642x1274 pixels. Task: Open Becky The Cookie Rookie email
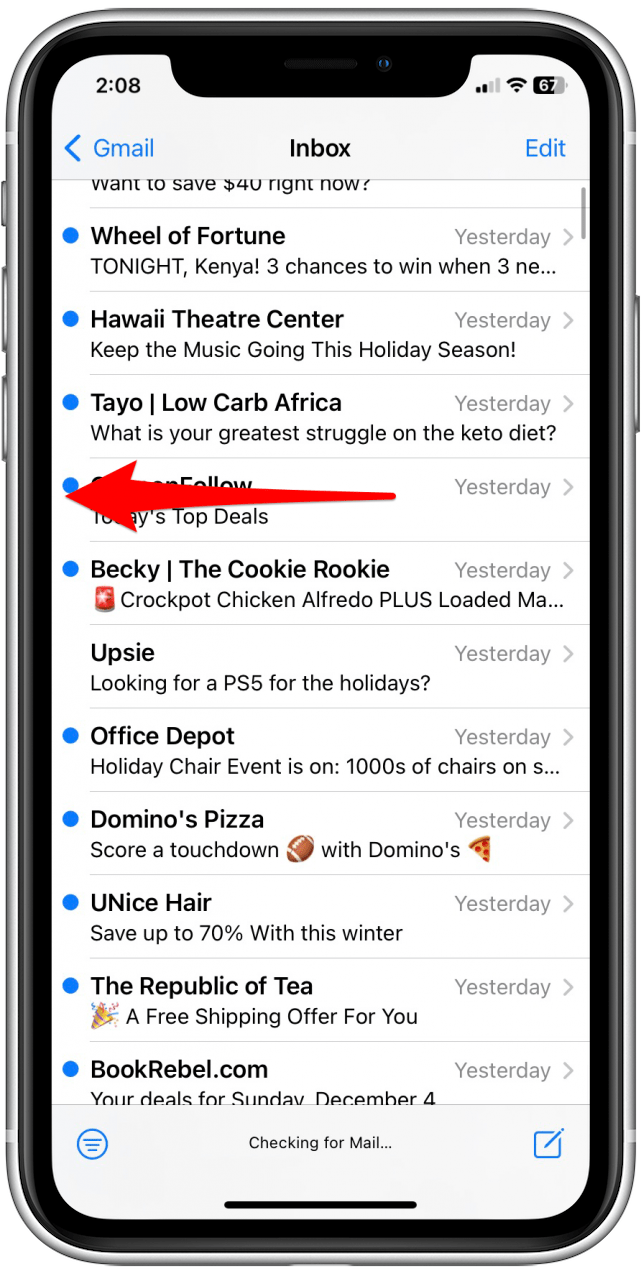pos(320,584)
